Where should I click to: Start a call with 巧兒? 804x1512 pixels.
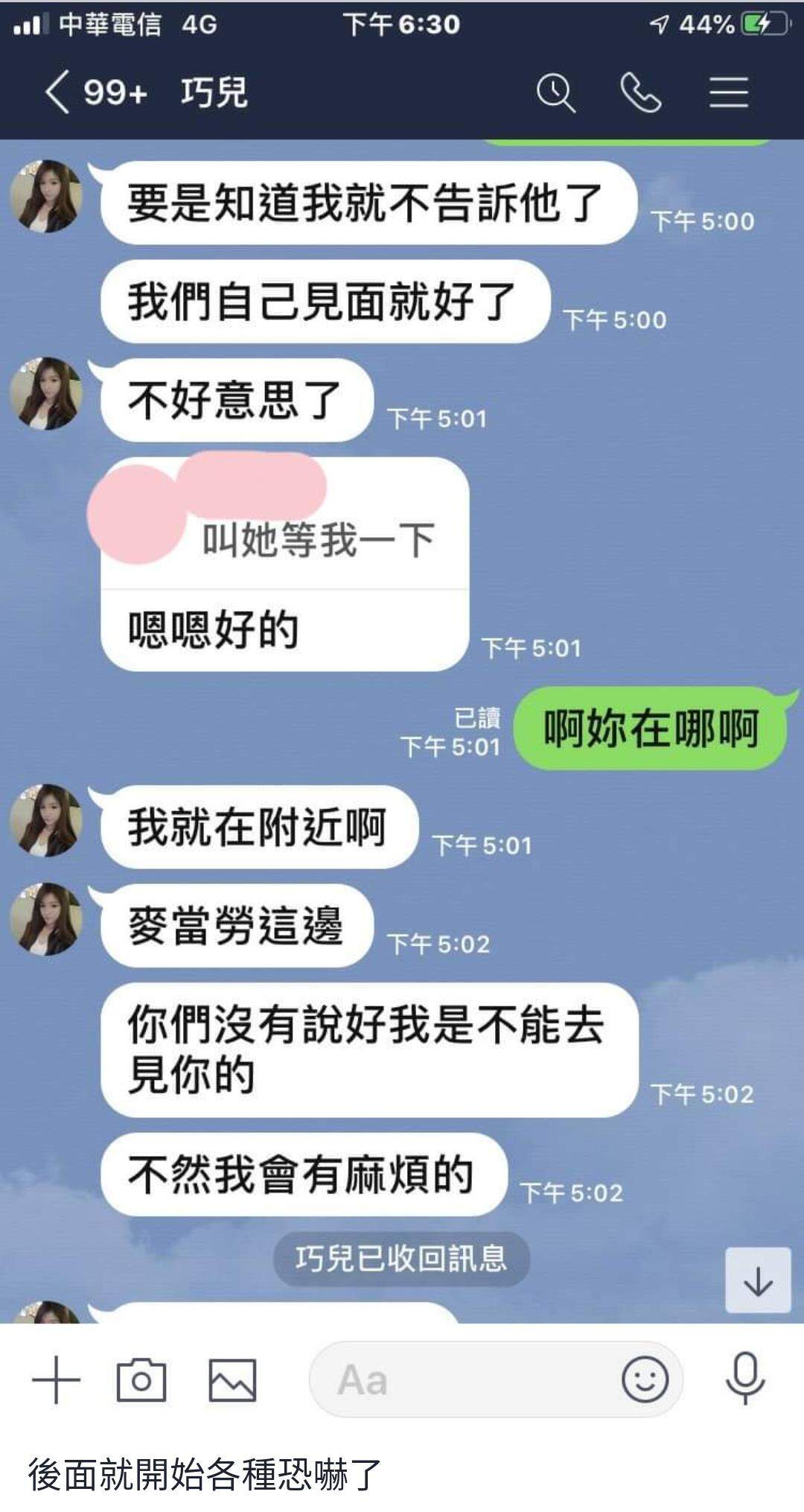tap(640, 93)
